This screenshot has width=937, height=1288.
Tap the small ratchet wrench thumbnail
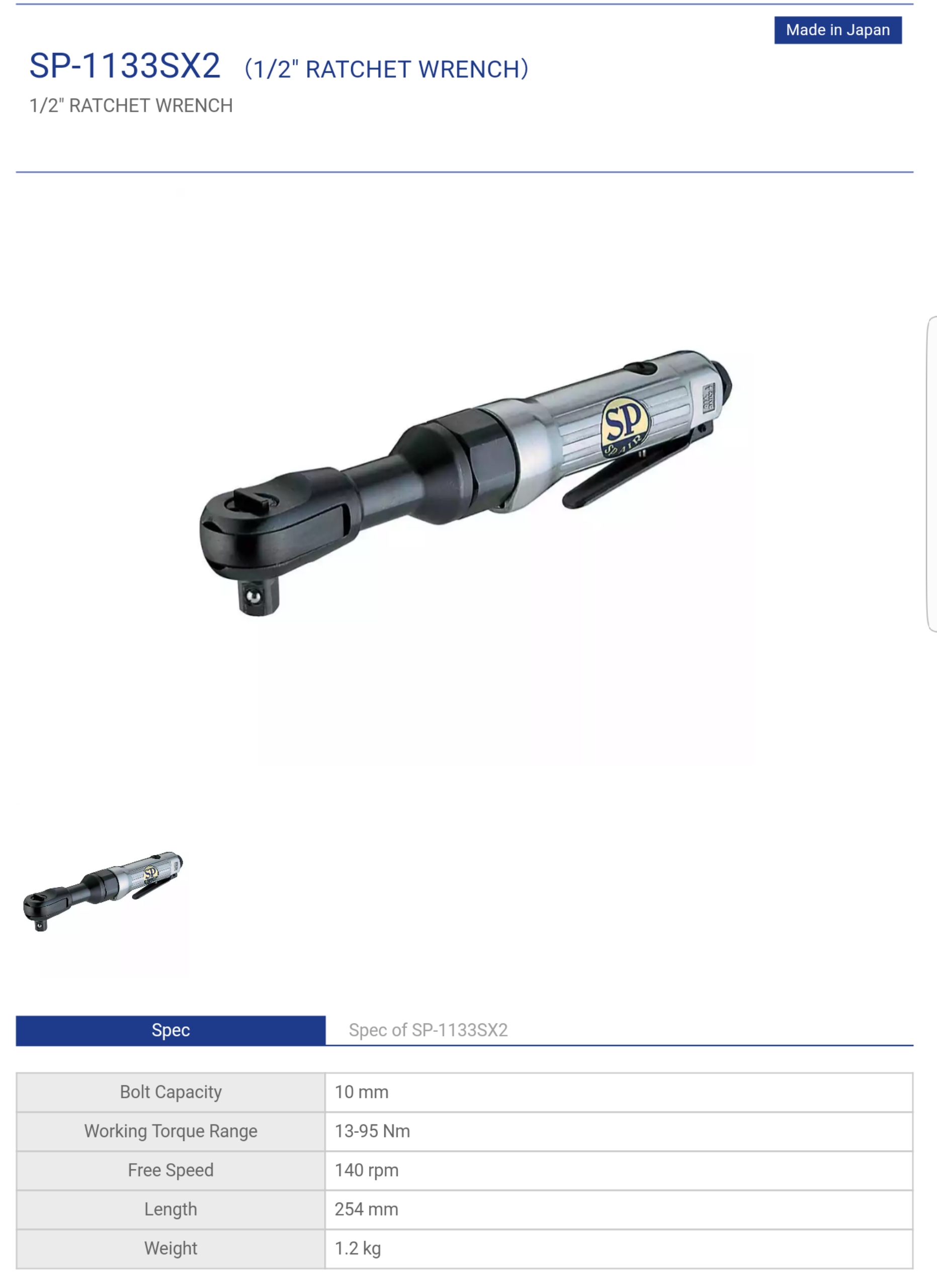pyautogui.click(x=103, y=891)
